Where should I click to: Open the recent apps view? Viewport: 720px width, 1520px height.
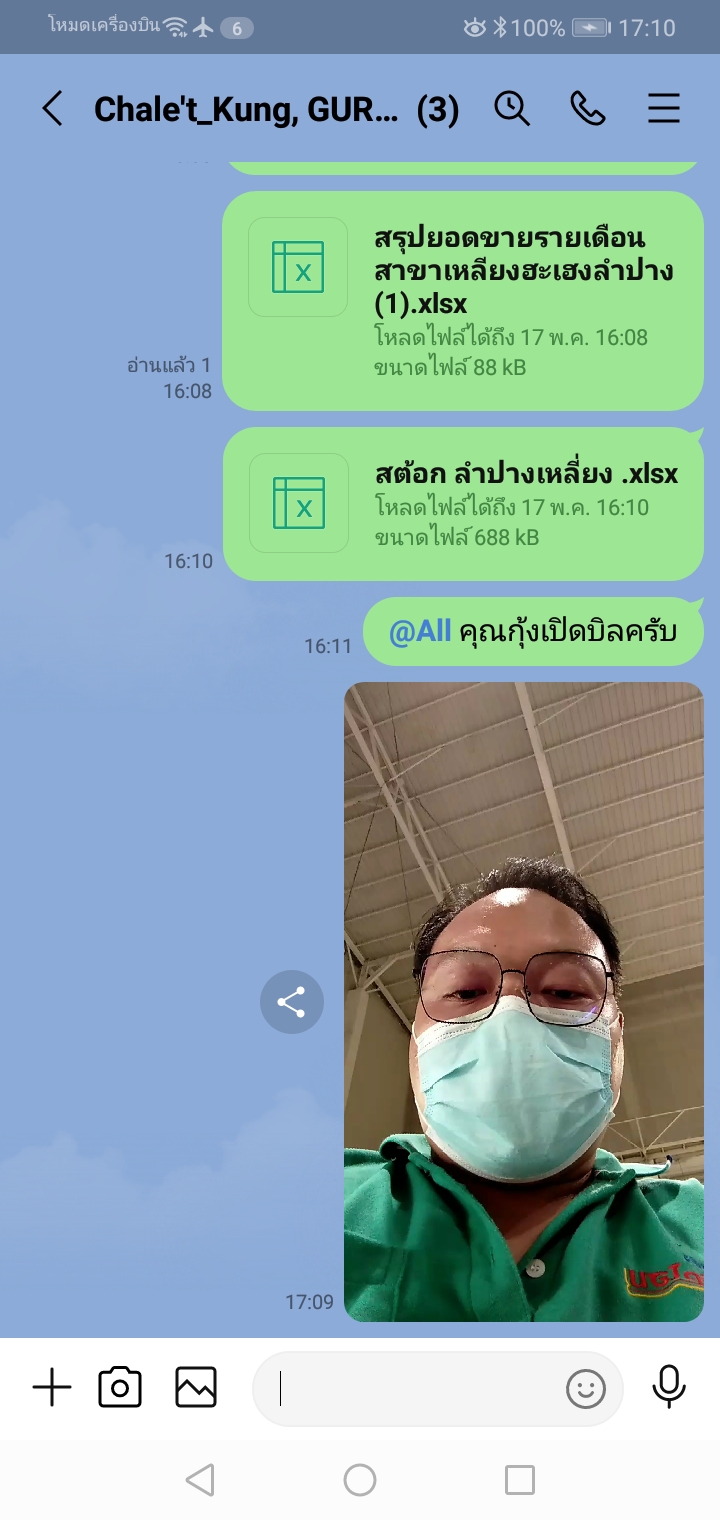click(520, 1480)
